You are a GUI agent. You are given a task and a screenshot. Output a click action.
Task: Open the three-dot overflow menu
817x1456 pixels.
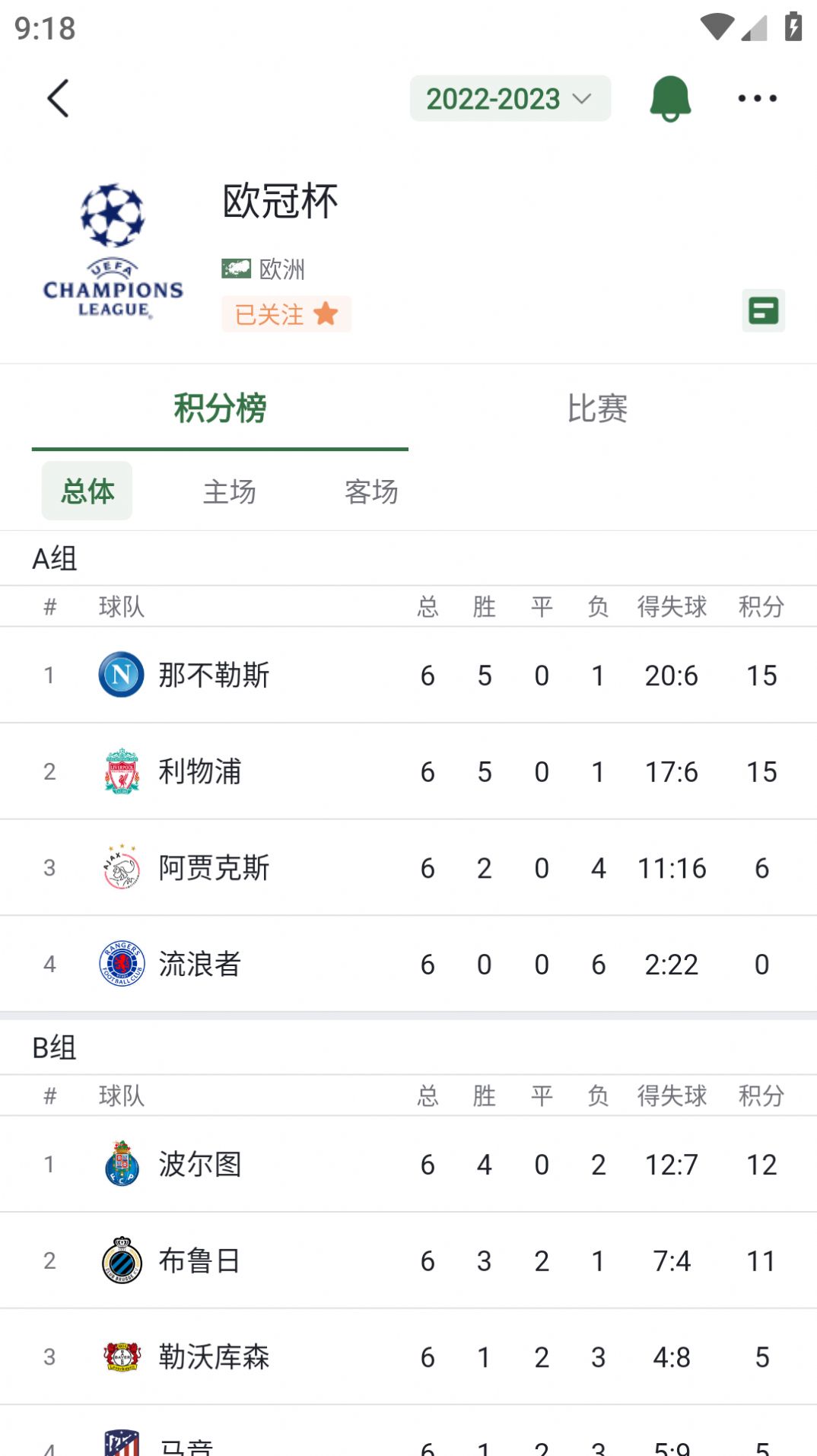click(x=758, y=98)
